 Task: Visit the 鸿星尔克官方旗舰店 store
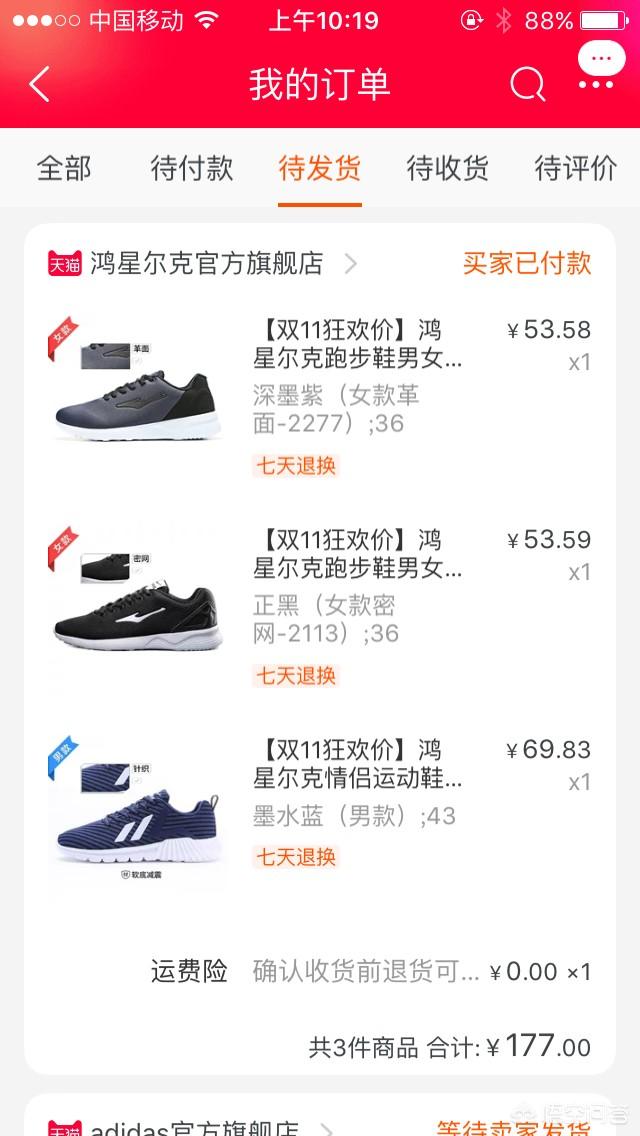pyautogui.click(x=206, y=264)
